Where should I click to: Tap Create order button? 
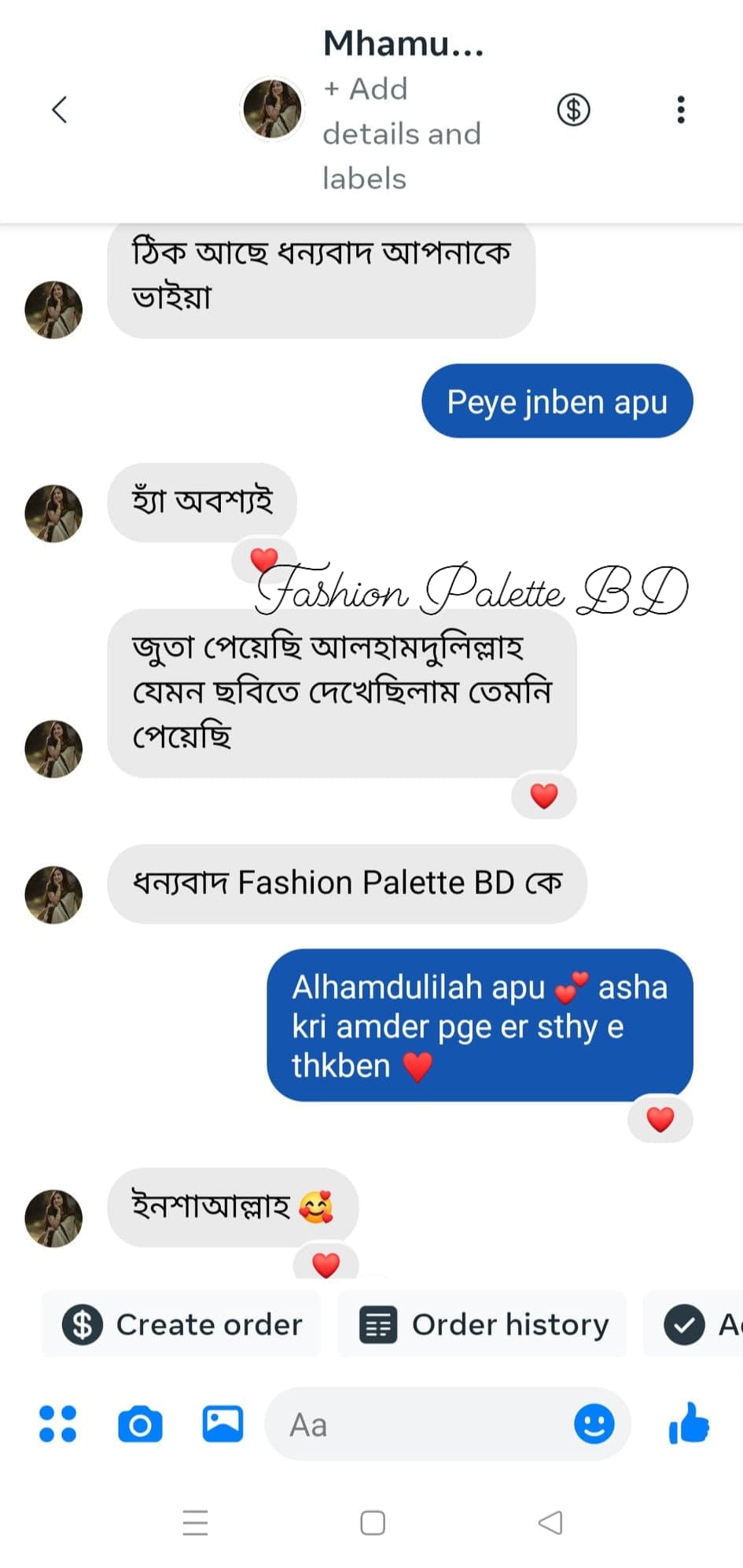182,1324
